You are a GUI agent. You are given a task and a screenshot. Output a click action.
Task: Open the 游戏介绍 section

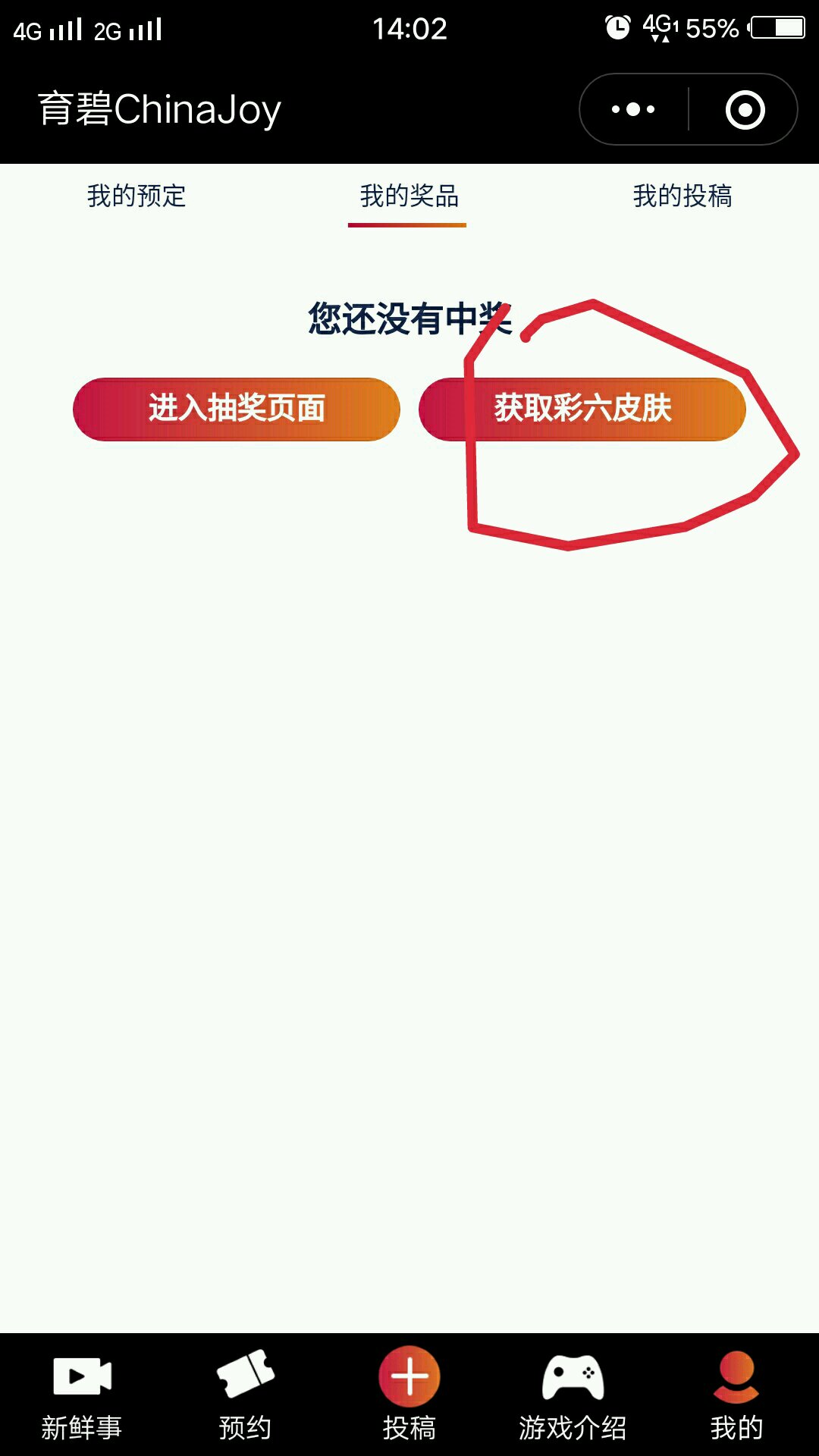point(573,1395)
